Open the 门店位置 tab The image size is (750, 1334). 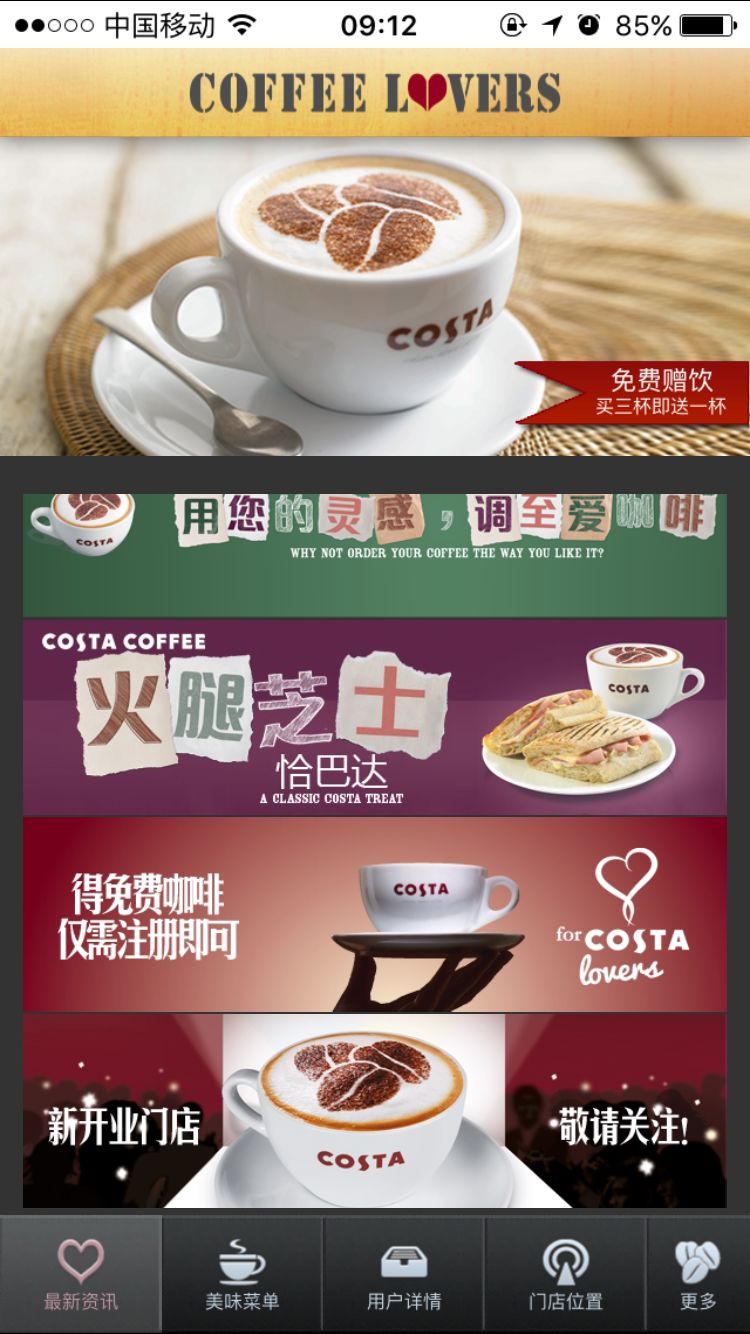(566, 1274)
